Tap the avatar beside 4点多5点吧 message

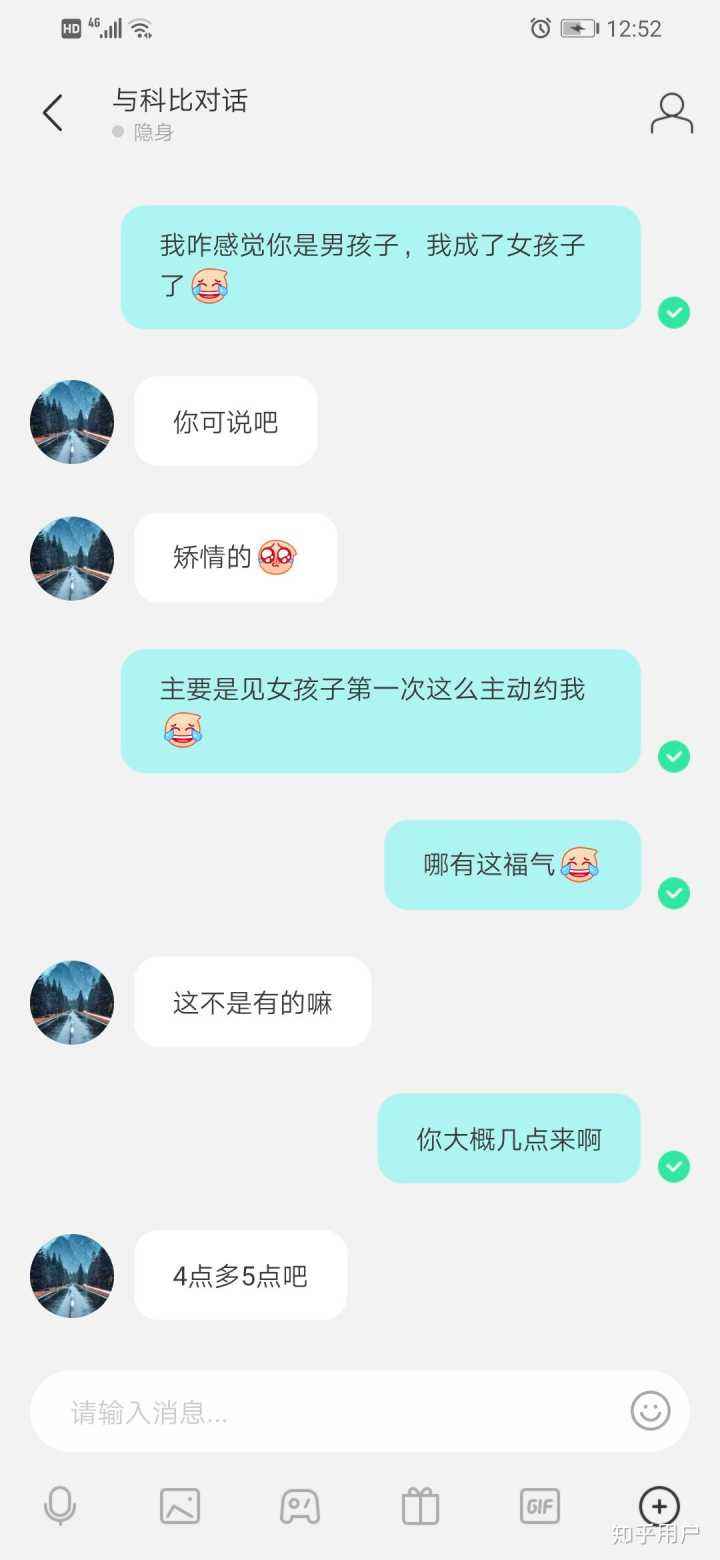pos(71,1275)
